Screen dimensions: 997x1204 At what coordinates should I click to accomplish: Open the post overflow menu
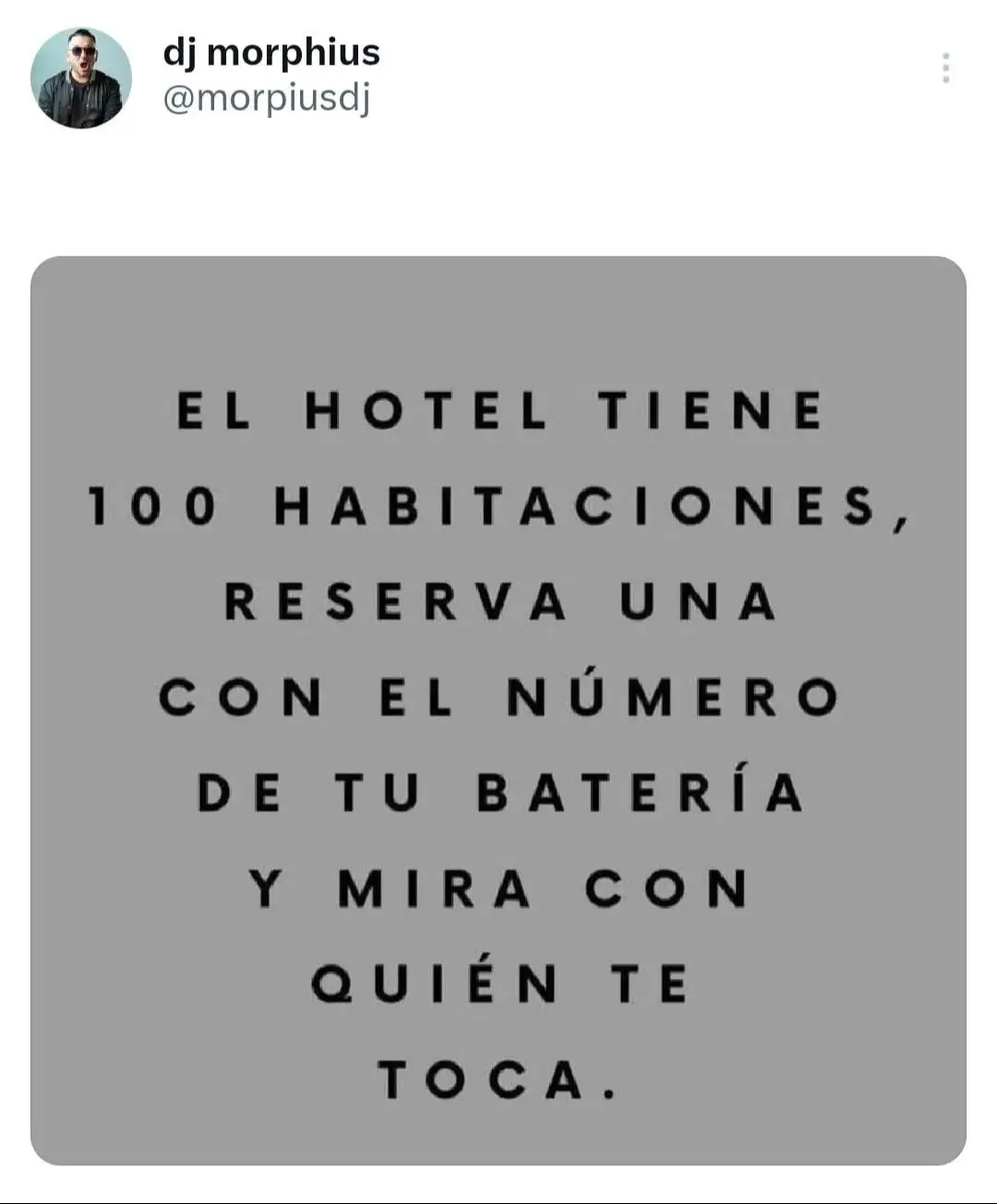click(x=945, y=68)
